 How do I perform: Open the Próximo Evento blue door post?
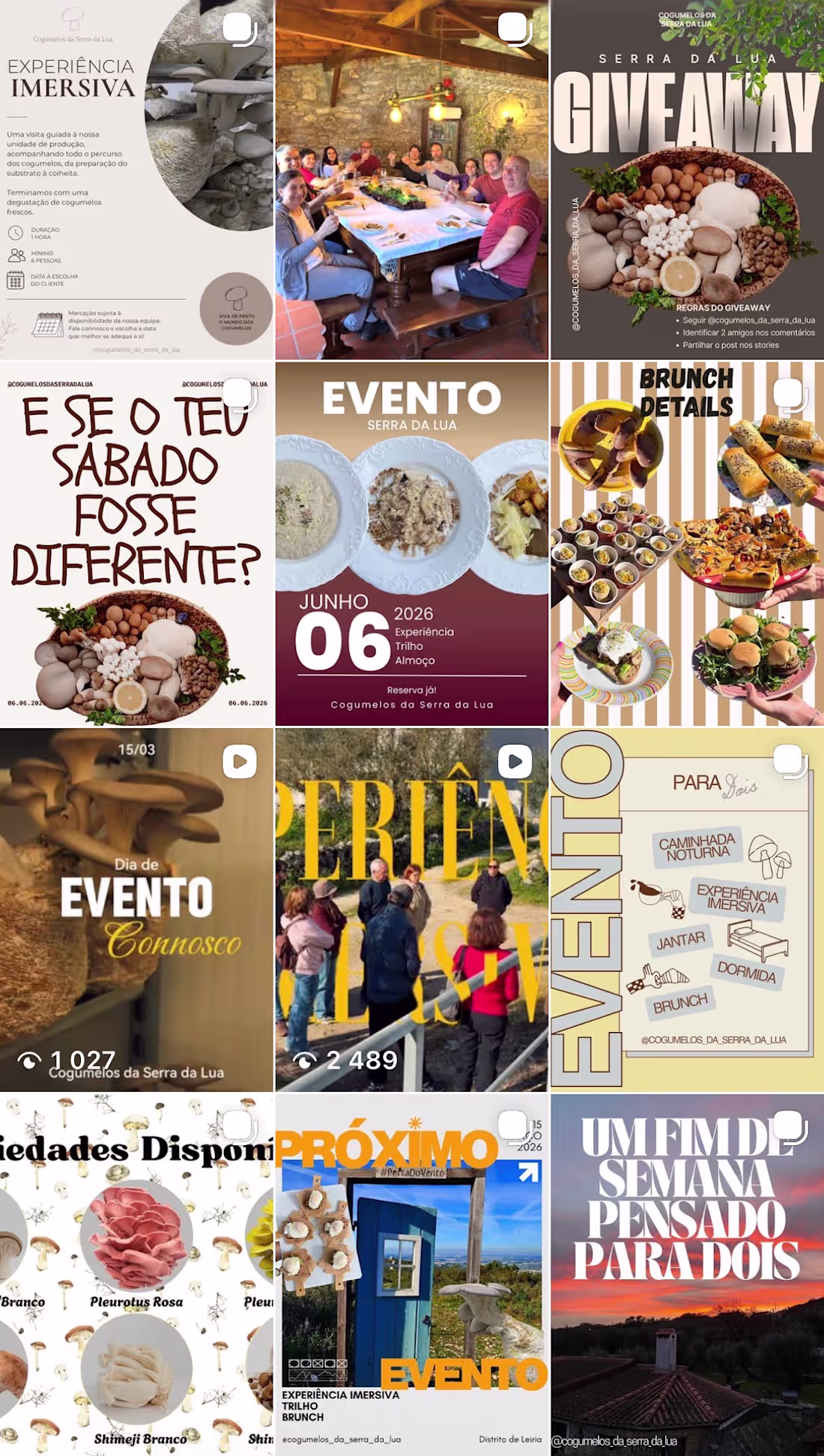(412, 1275)
